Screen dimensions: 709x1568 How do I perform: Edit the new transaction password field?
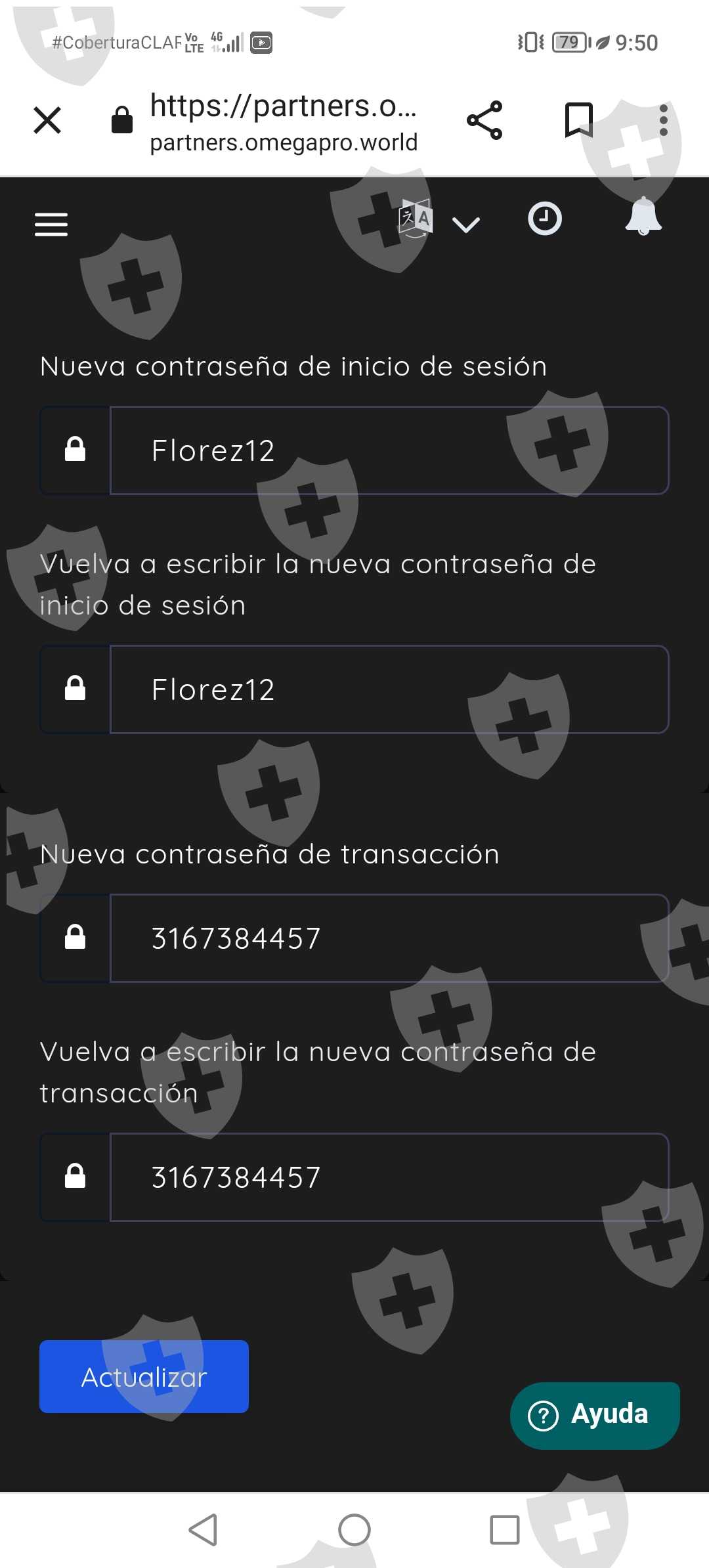[390, 938]
